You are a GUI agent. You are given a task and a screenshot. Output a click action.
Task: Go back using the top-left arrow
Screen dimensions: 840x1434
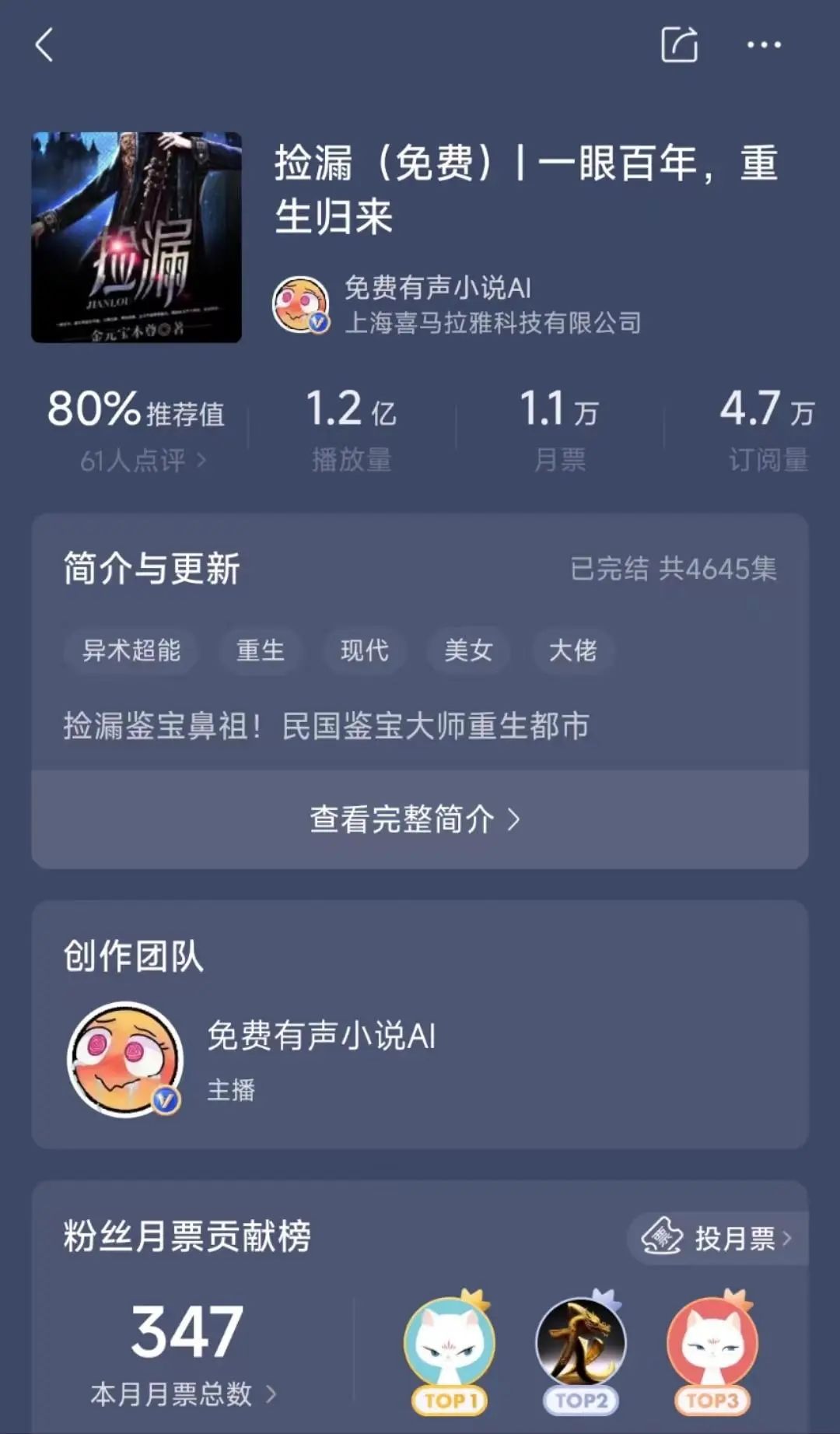click(x=44, y=45)
